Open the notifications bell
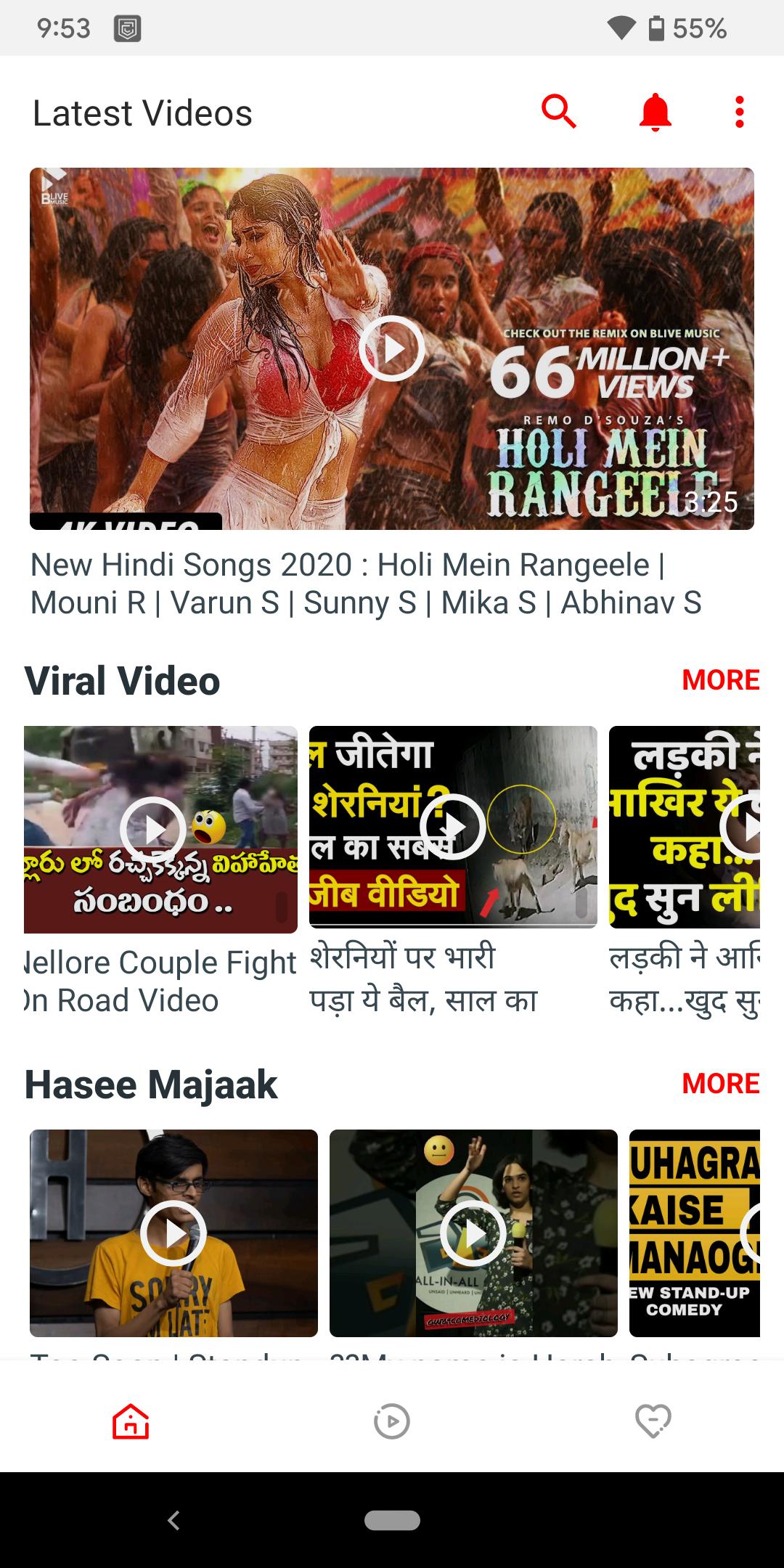The width and height of the screenshot is (784, 1568). (x=655, y=112)
